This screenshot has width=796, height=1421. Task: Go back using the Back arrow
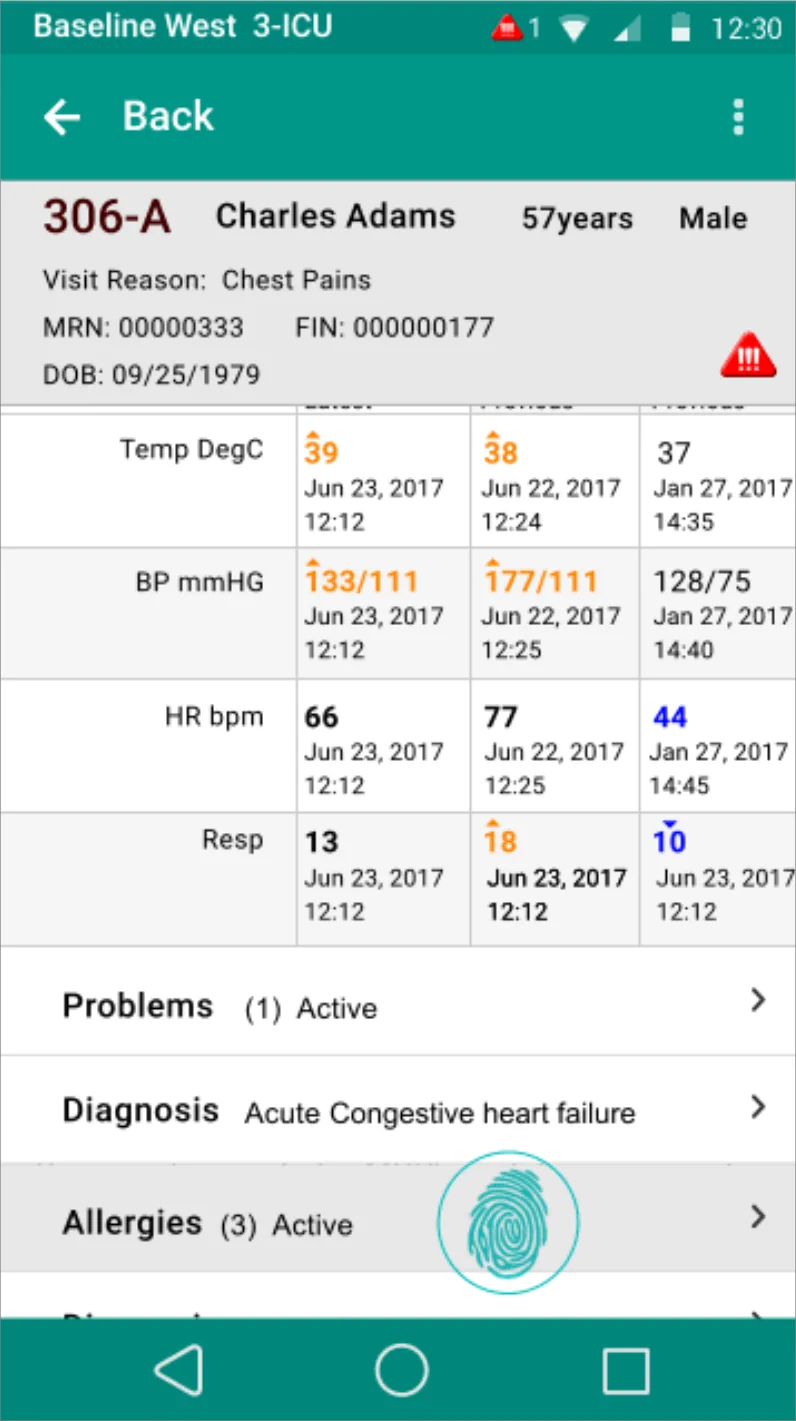[62, 118]
